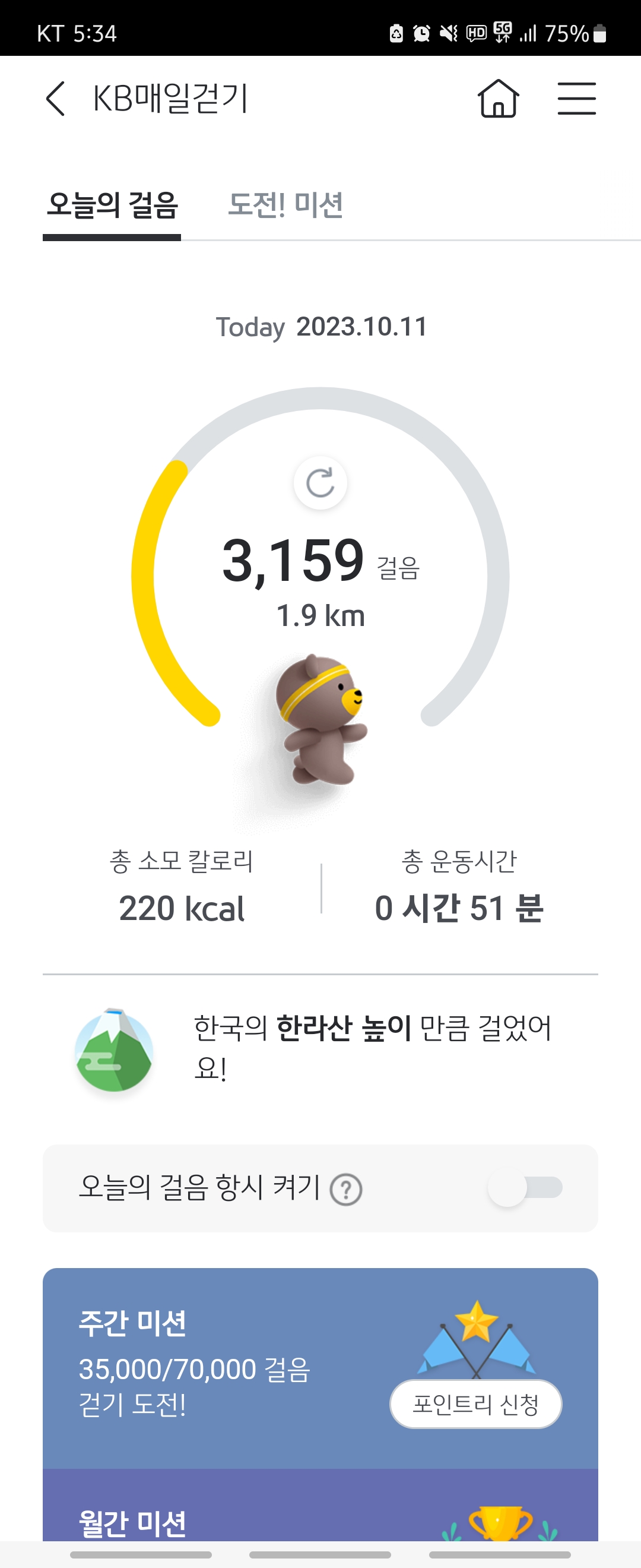Tap the 포인트리 신청 button
Viewport: 641px width, 1568px height.
click(x=475, y=1404)
